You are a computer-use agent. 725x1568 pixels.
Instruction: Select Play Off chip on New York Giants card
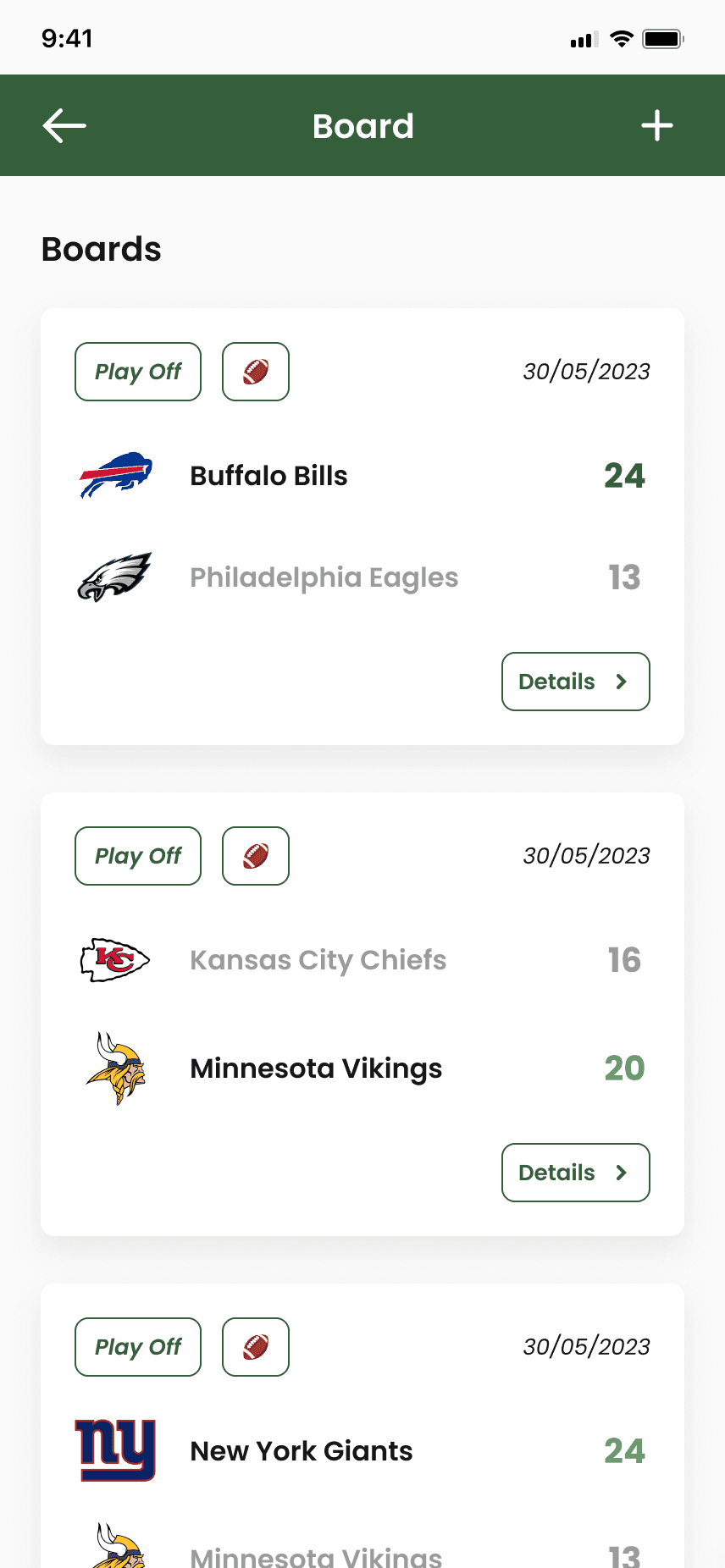[138, 1347]
